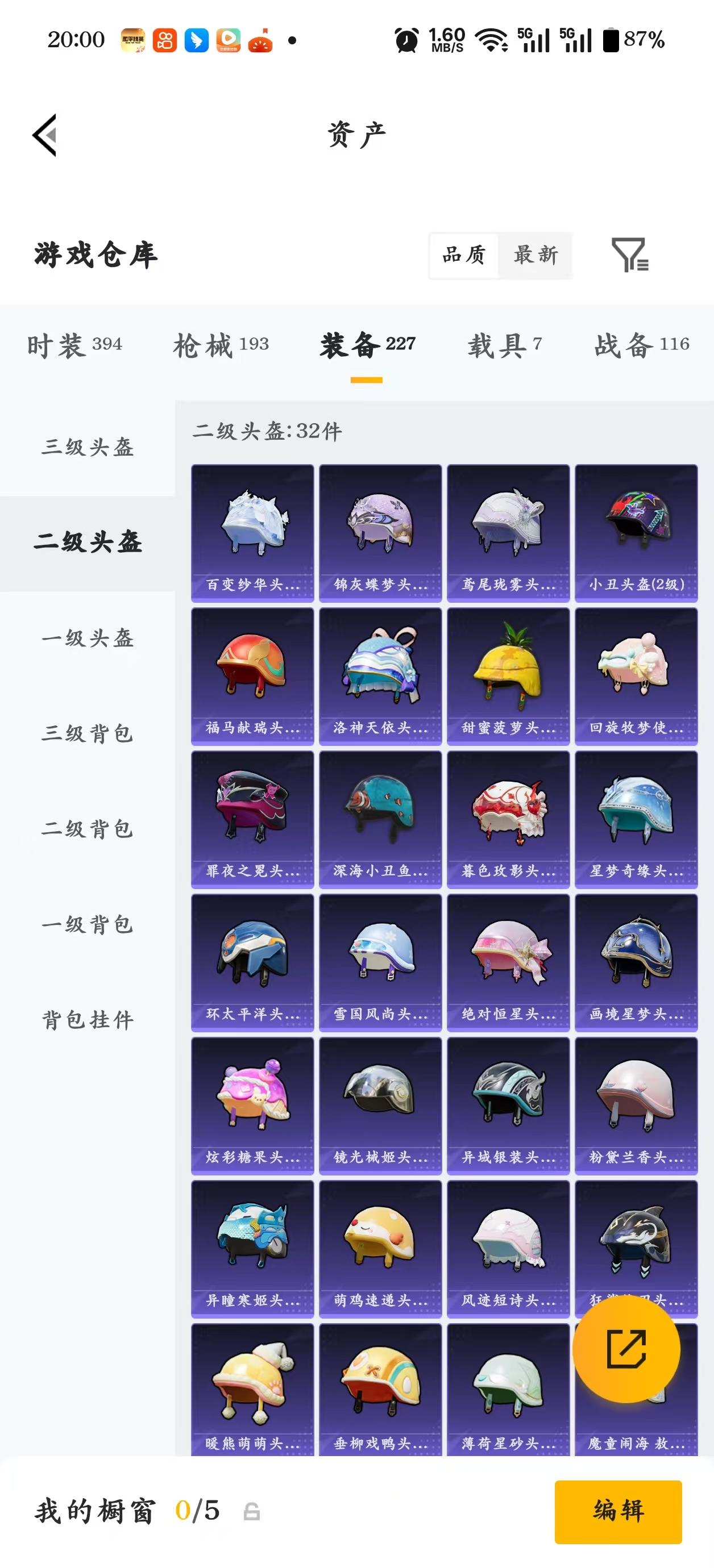714x1568 pixels.
Task: Switch to the 时装 tab
Action: coord(74,345)
